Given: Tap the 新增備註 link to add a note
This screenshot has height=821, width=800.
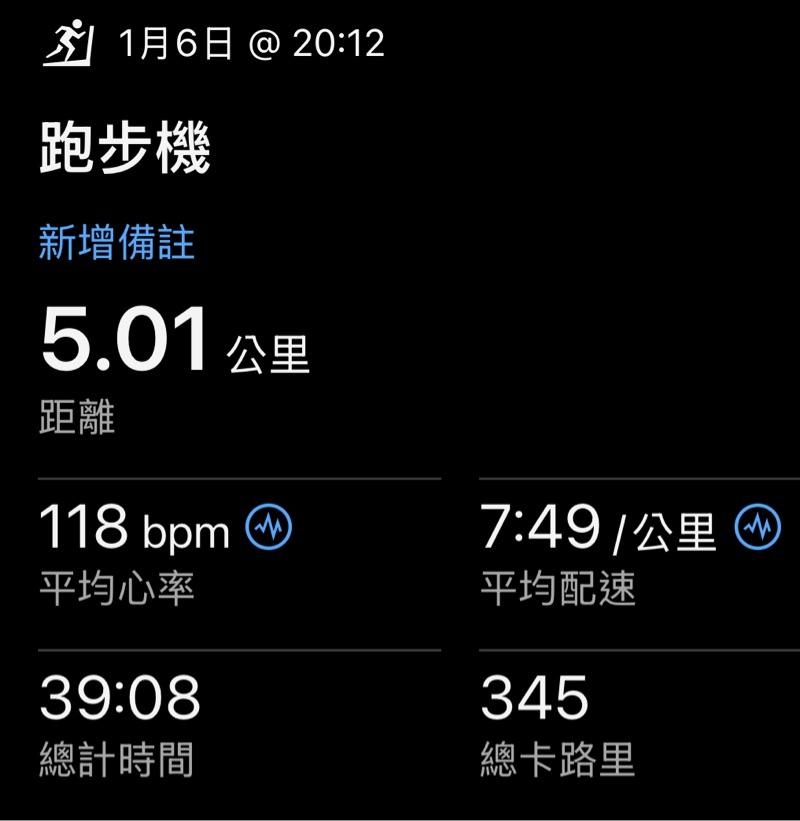Looking at the screenshot, I should click(116, 243).
